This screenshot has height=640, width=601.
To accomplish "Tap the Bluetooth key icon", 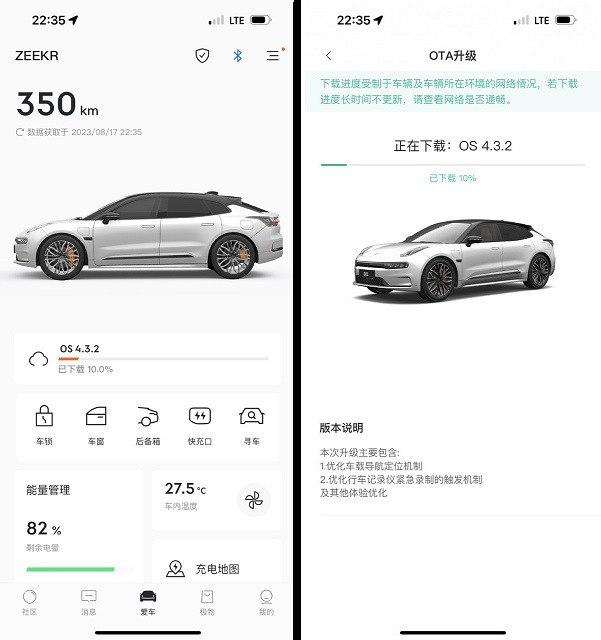I will tap(237, 56).
